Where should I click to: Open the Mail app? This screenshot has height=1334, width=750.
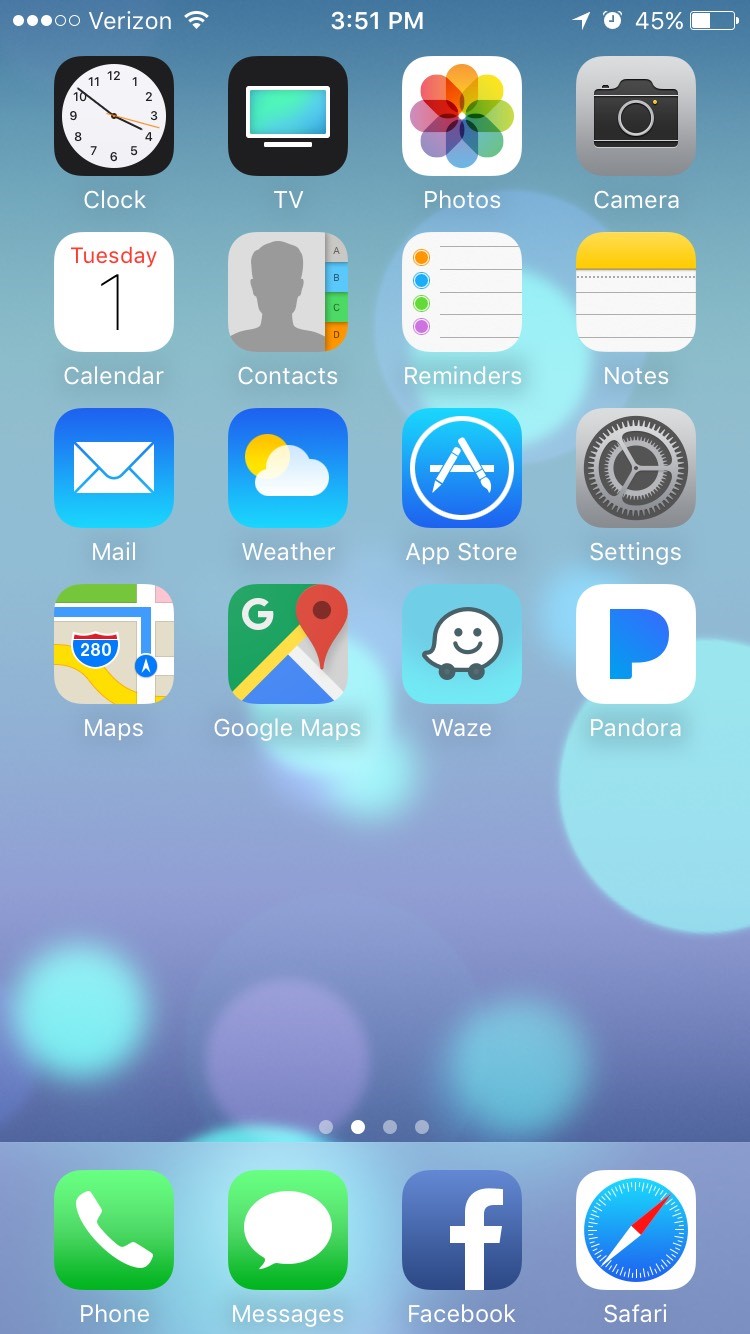114,468
